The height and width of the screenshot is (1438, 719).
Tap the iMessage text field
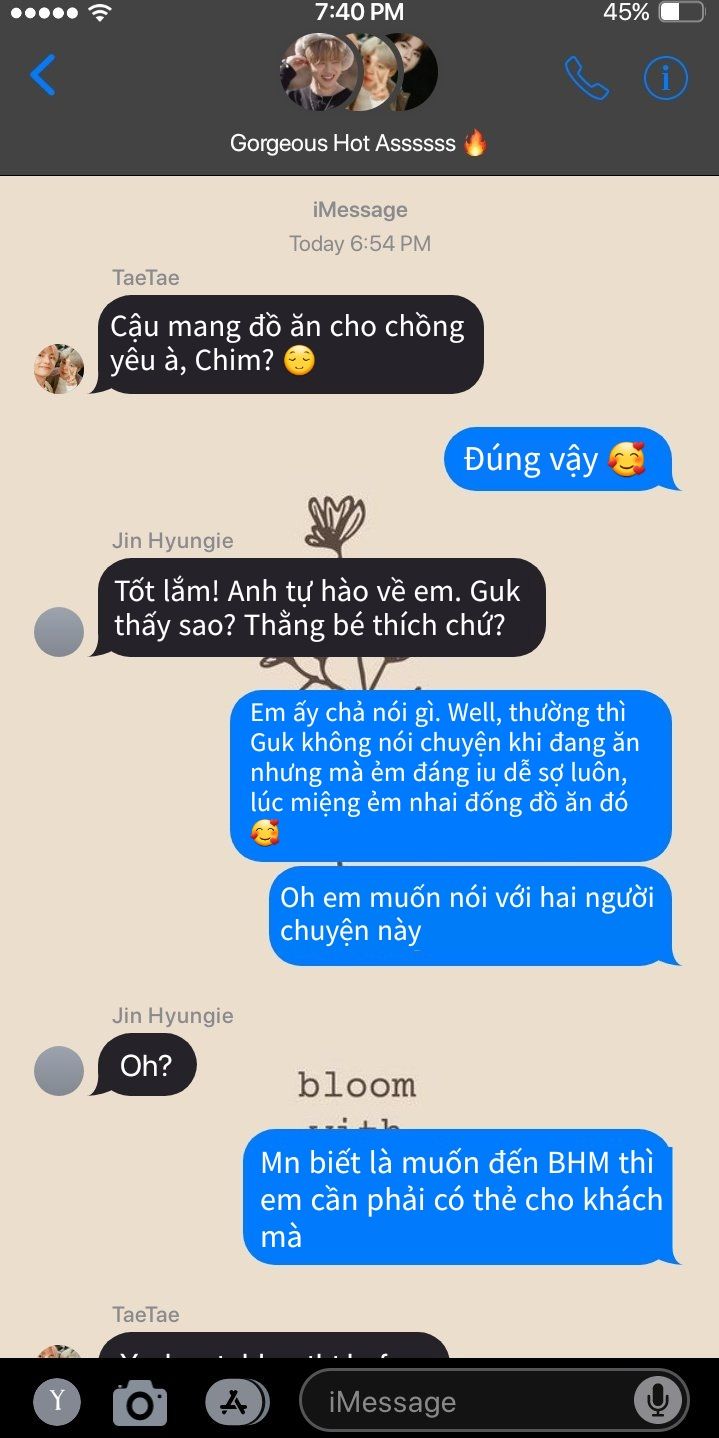click(470, 1401)
